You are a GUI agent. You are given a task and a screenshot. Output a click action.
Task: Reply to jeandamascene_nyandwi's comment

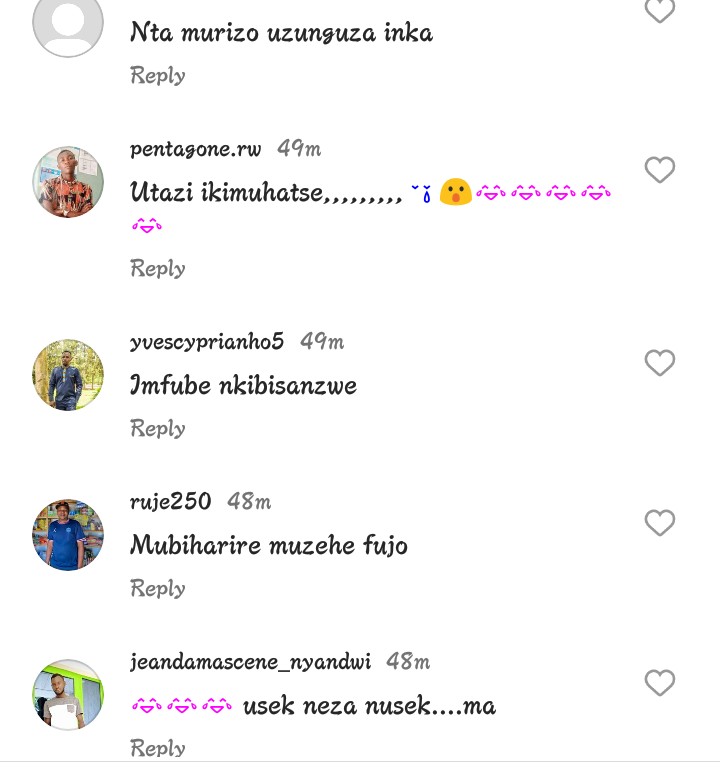(158, 747)
